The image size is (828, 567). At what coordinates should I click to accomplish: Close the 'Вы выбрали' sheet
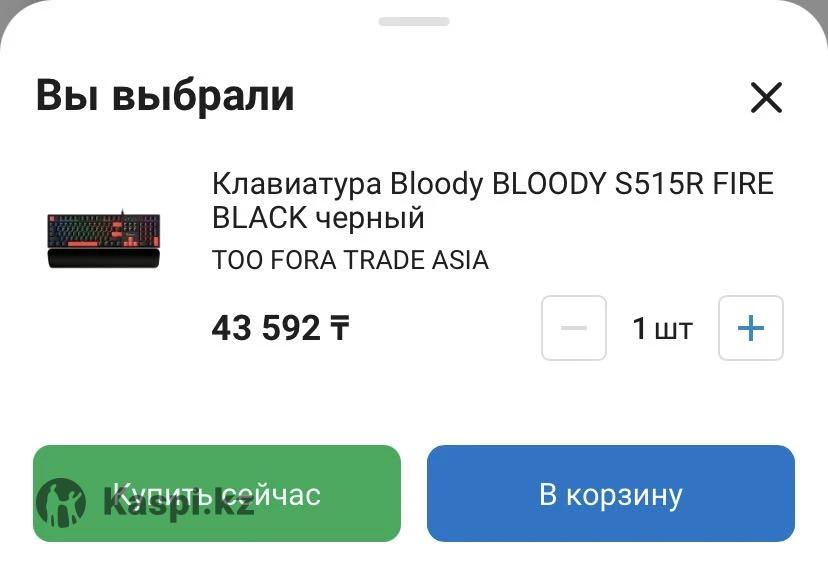[766, 98]
